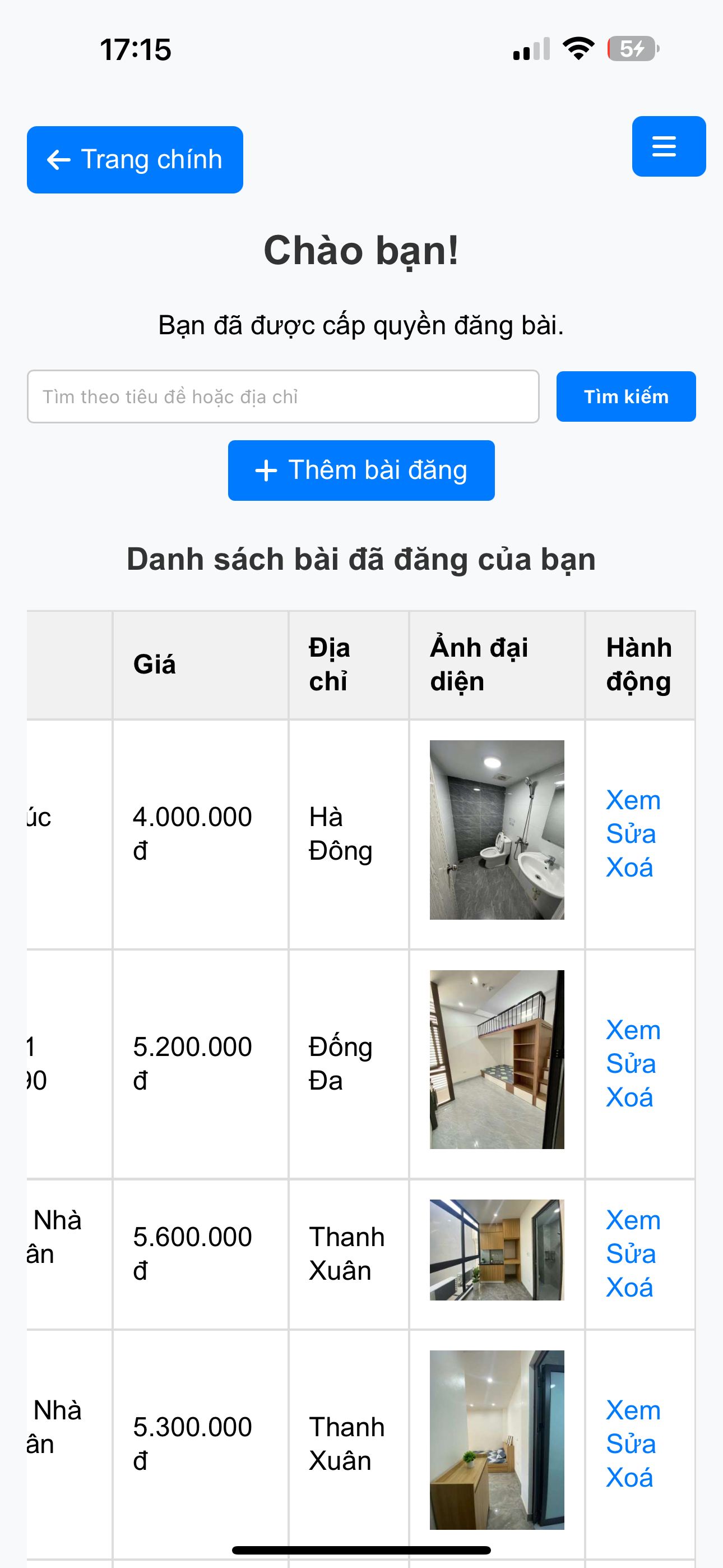723x1568 pixels.
Task: Edit the 5.300.000 đ Thanh Xuân listing
Action: click(x=631, y=1444)
